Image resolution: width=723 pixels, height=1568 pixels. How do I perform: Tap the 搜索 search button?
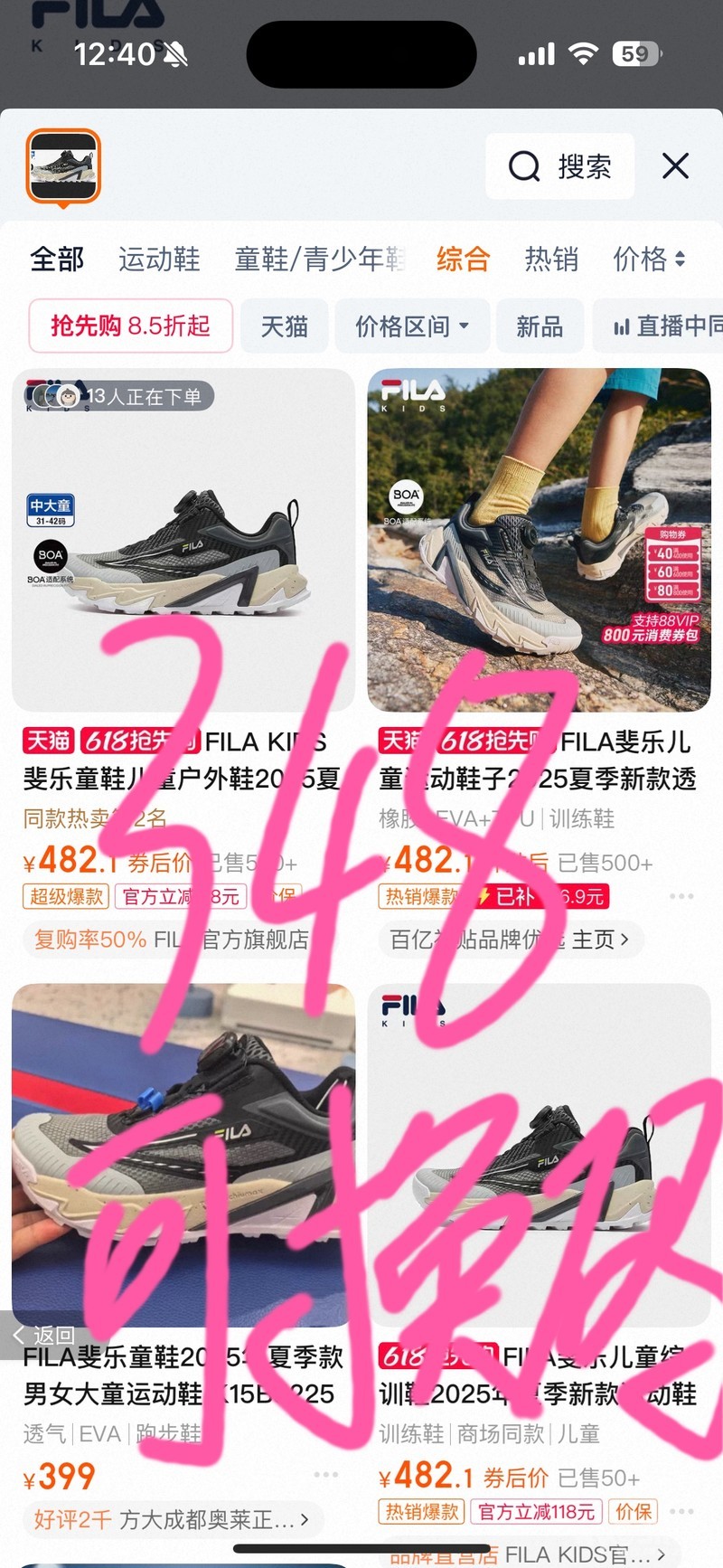point(560,166)
